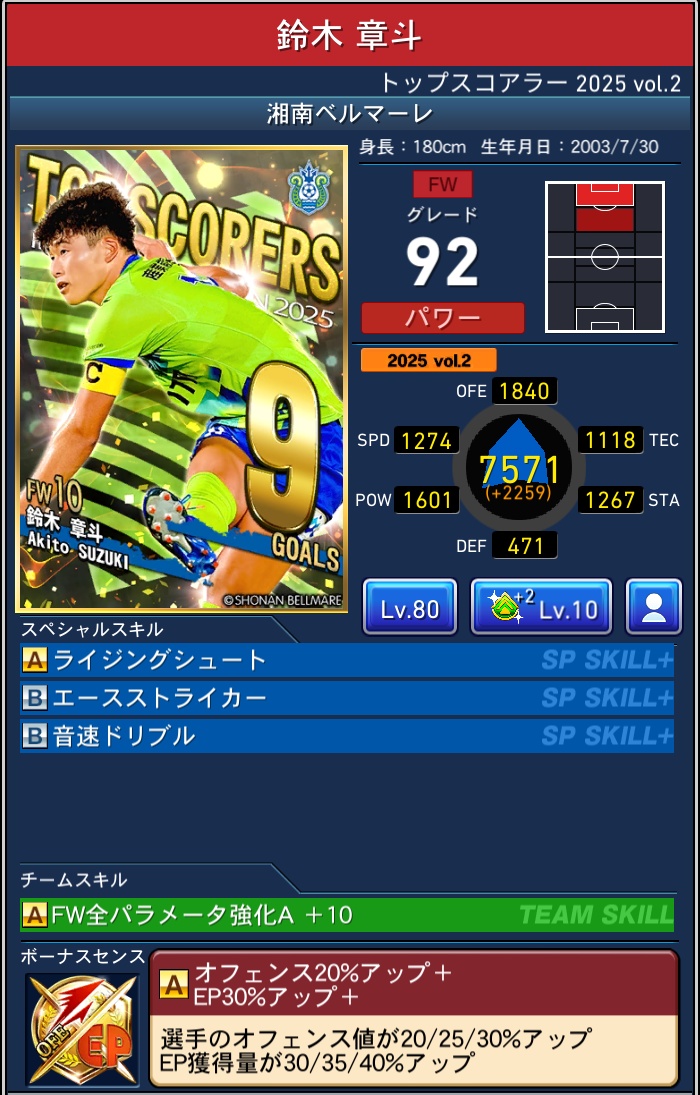Open the player profile icon button

click(654, 607)
